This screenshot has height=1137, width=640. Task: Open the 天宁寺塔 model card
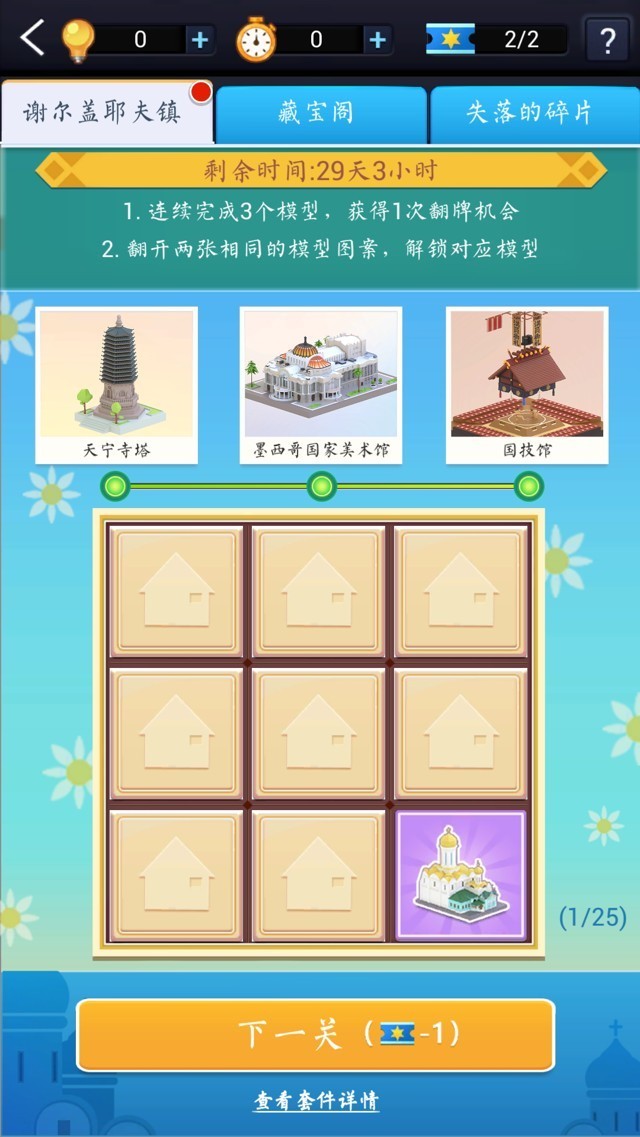pyautogui.click(x=116, y=385)
